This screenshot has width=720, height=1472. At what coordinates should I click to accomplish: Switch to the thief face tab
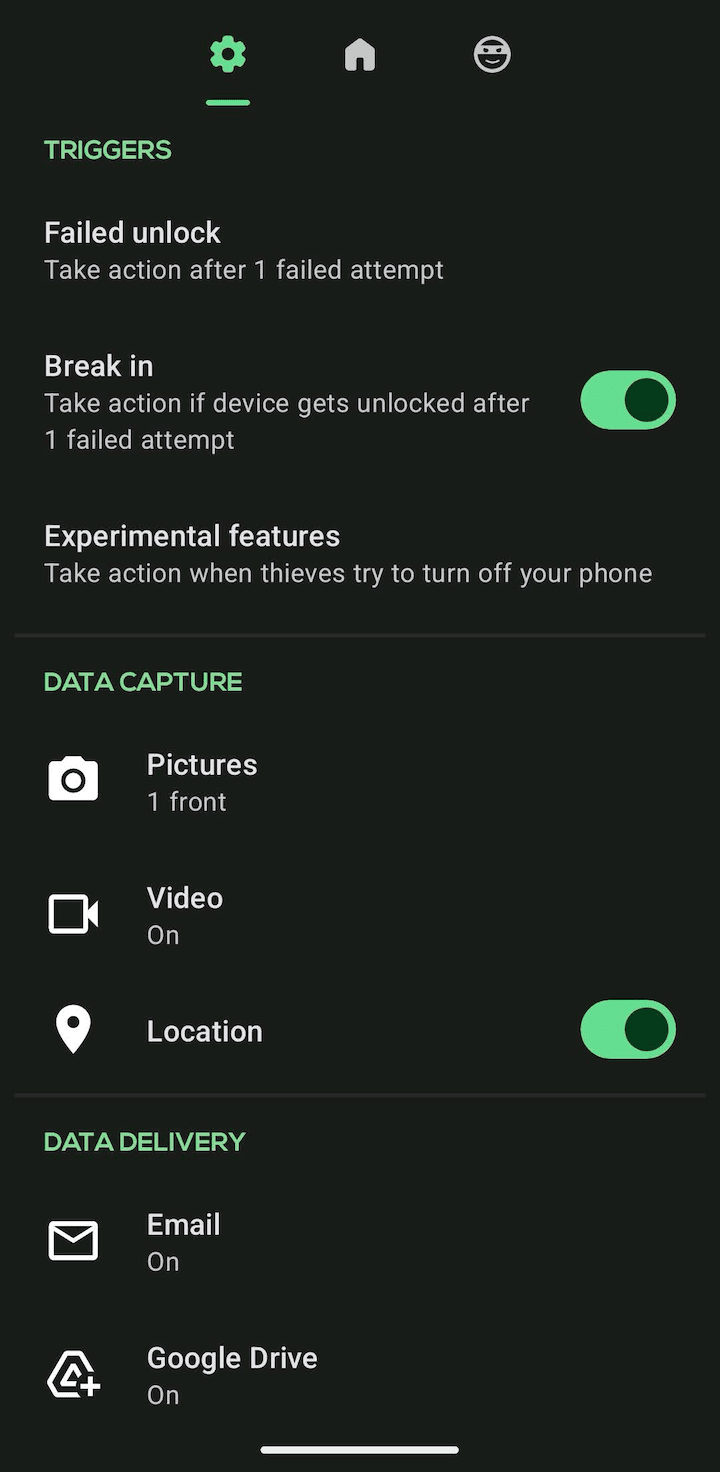point(492,55)
